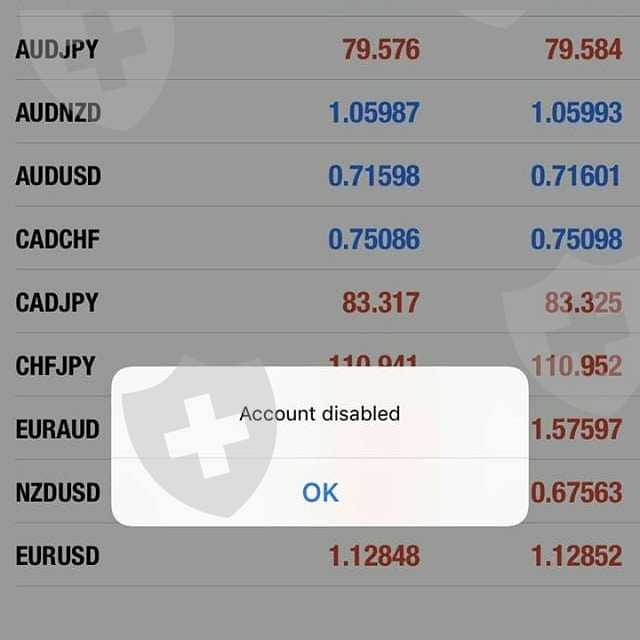This screenshot has width=640, height=640.
Task: Tap the CADCHF symbol row
Action: click(320, 238)
